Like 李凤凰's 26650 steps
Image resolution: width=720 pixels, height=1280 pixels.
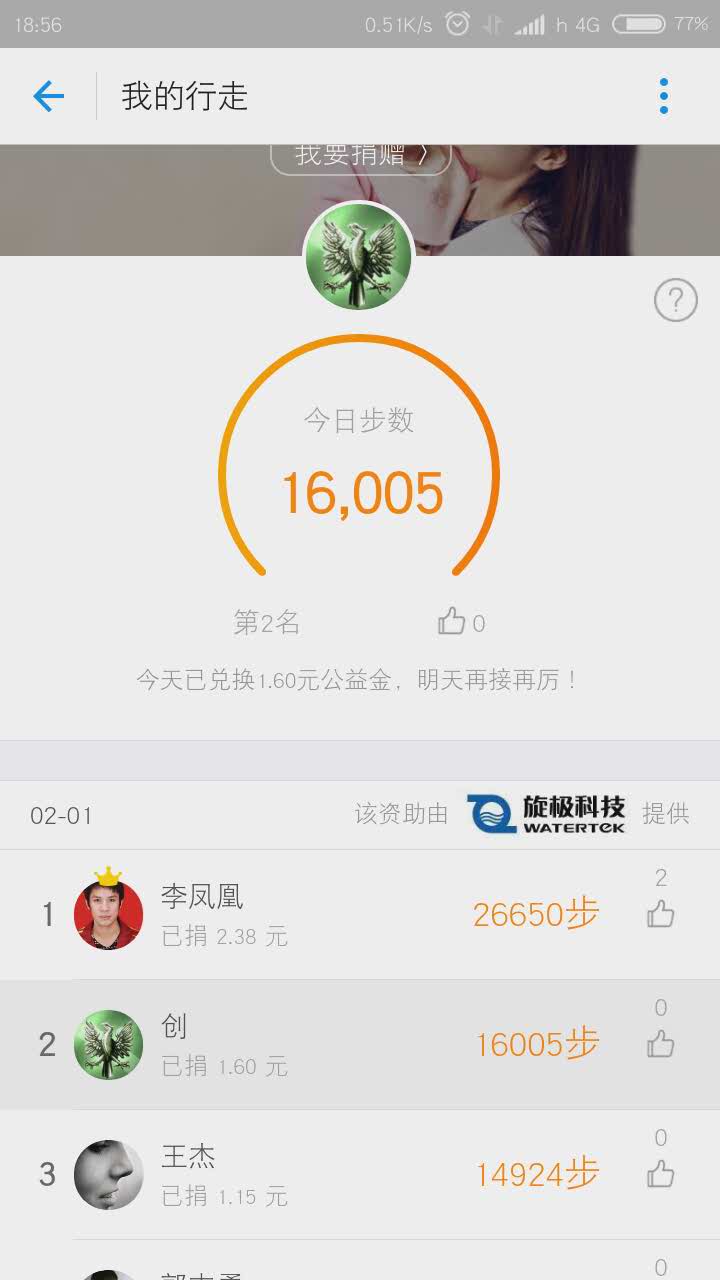click(660, 913)
